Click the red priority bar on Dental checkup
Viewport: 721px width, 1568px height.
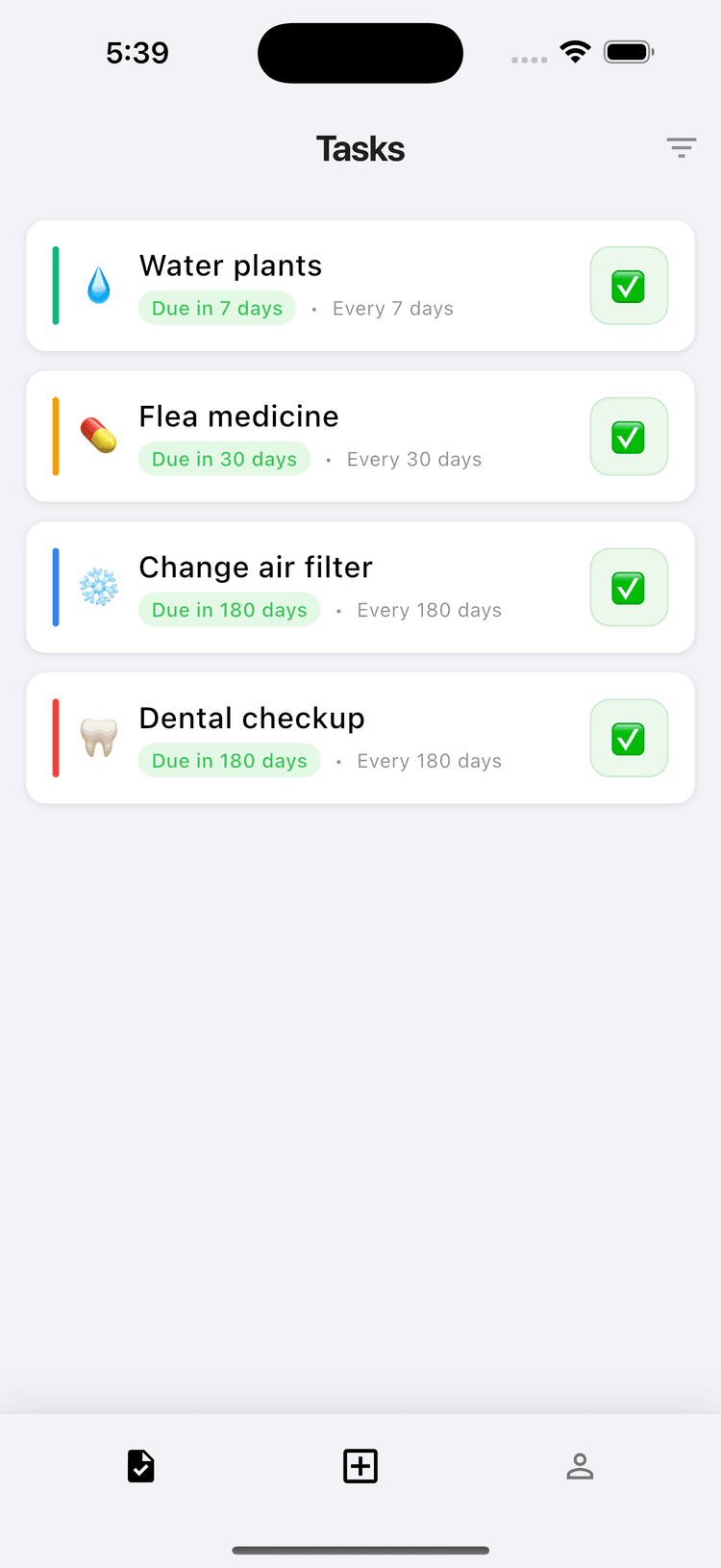click(56, 738)
